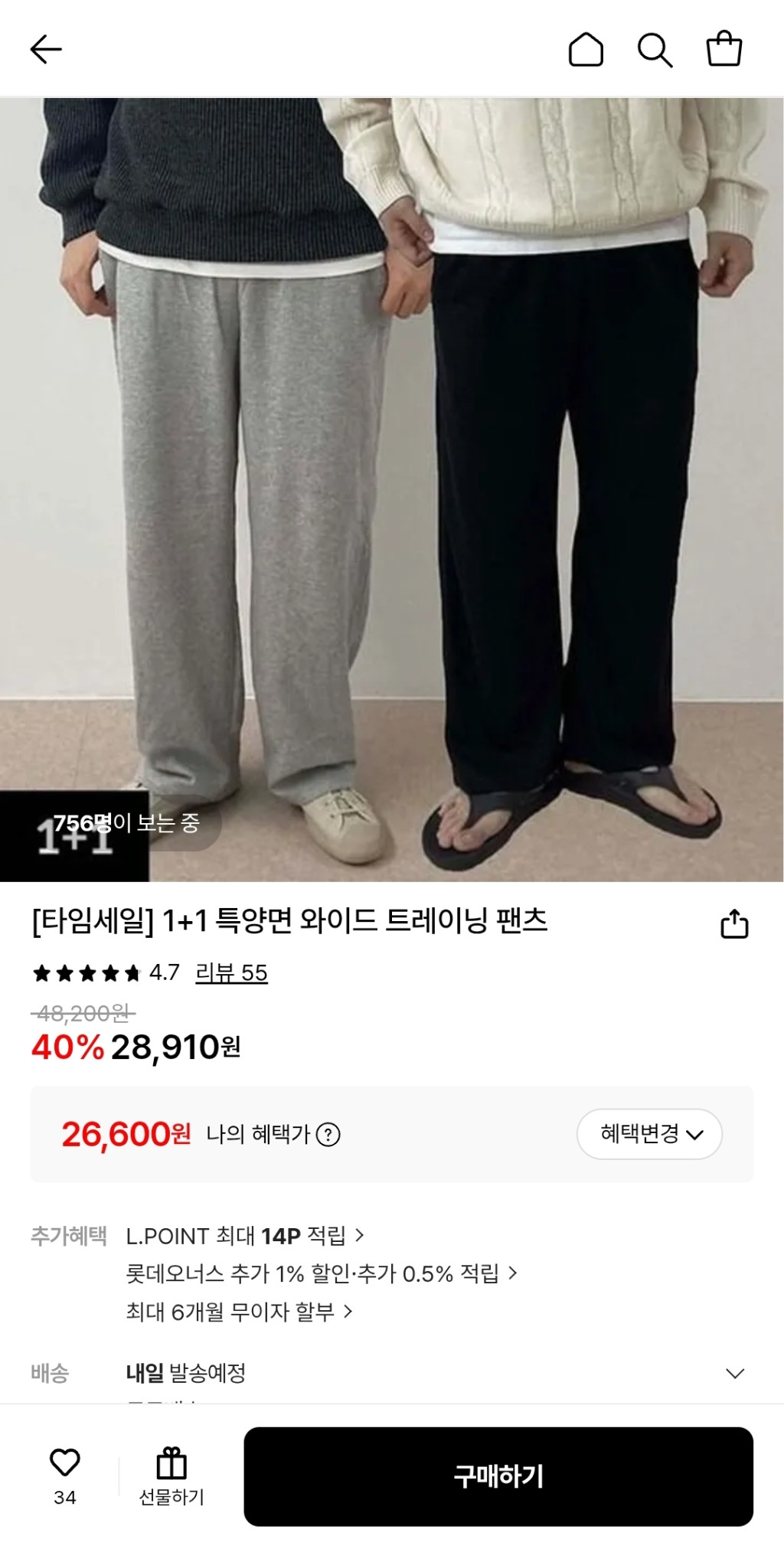The height and width of the screenshot is (1549, 784).
Task: Like the product with the heart icon
Action: click(x=64, y=1462)
